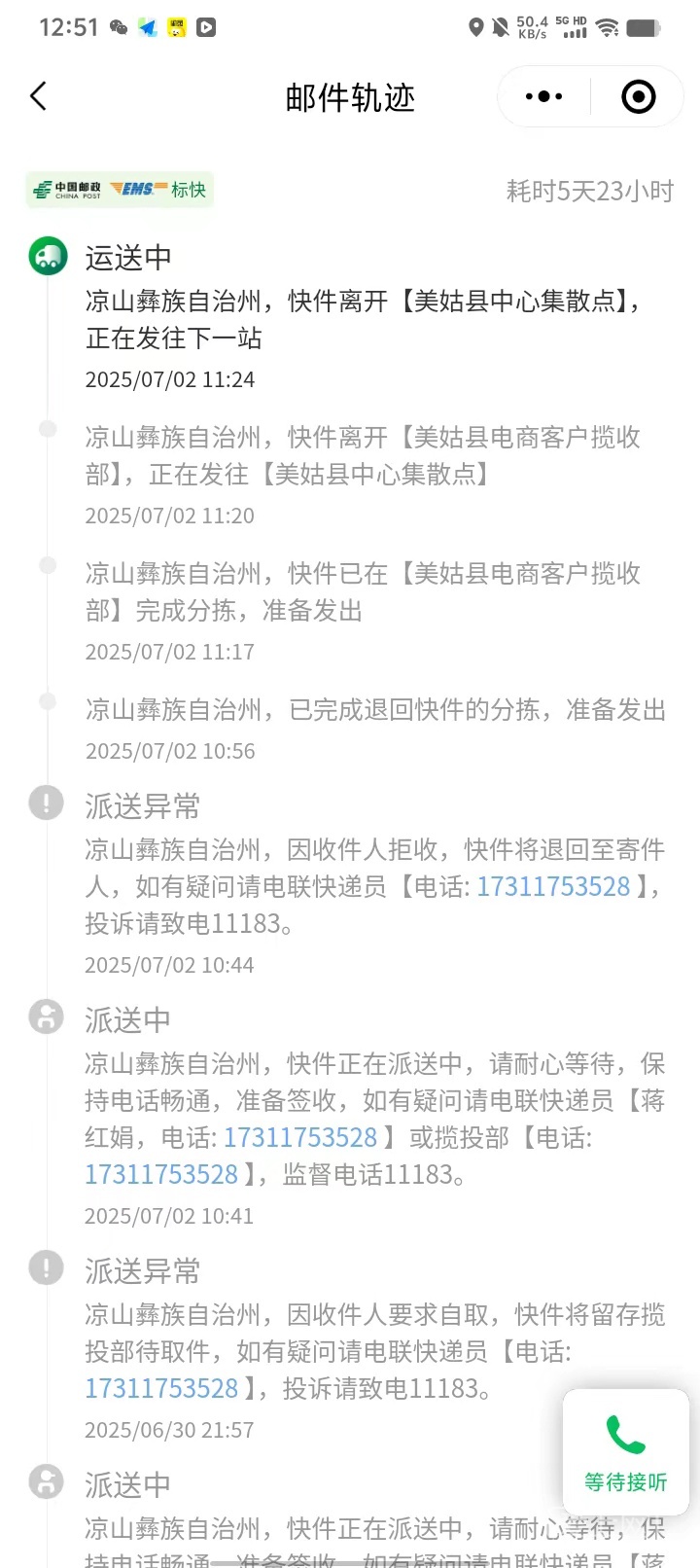The height and width of the screenshot is (1568, 700).
Task: Close the mini-program with the circle button
Action: (x=638, y=96)
